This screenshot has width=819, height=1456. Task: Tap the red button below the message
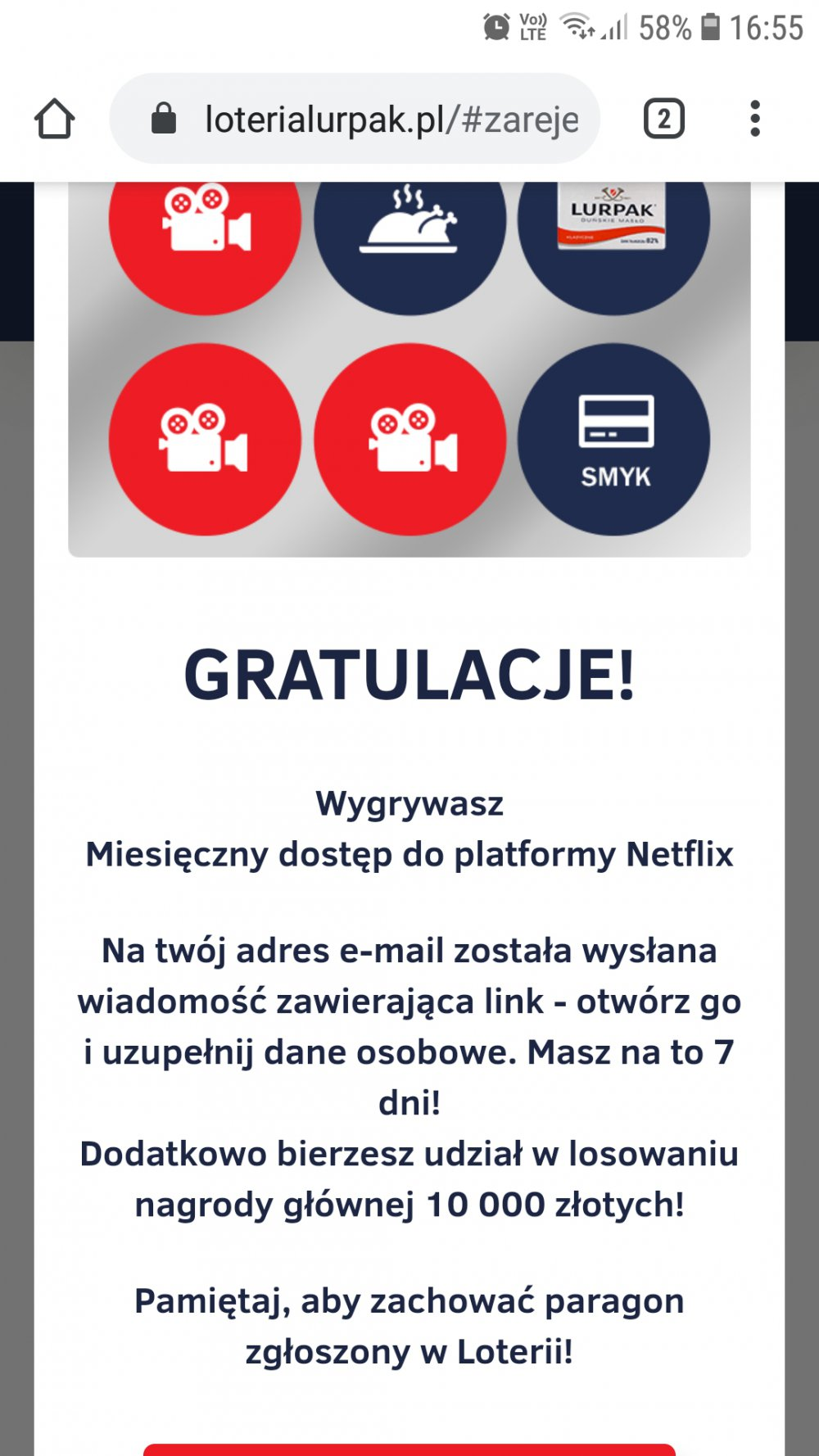[x=409, y=1448]
